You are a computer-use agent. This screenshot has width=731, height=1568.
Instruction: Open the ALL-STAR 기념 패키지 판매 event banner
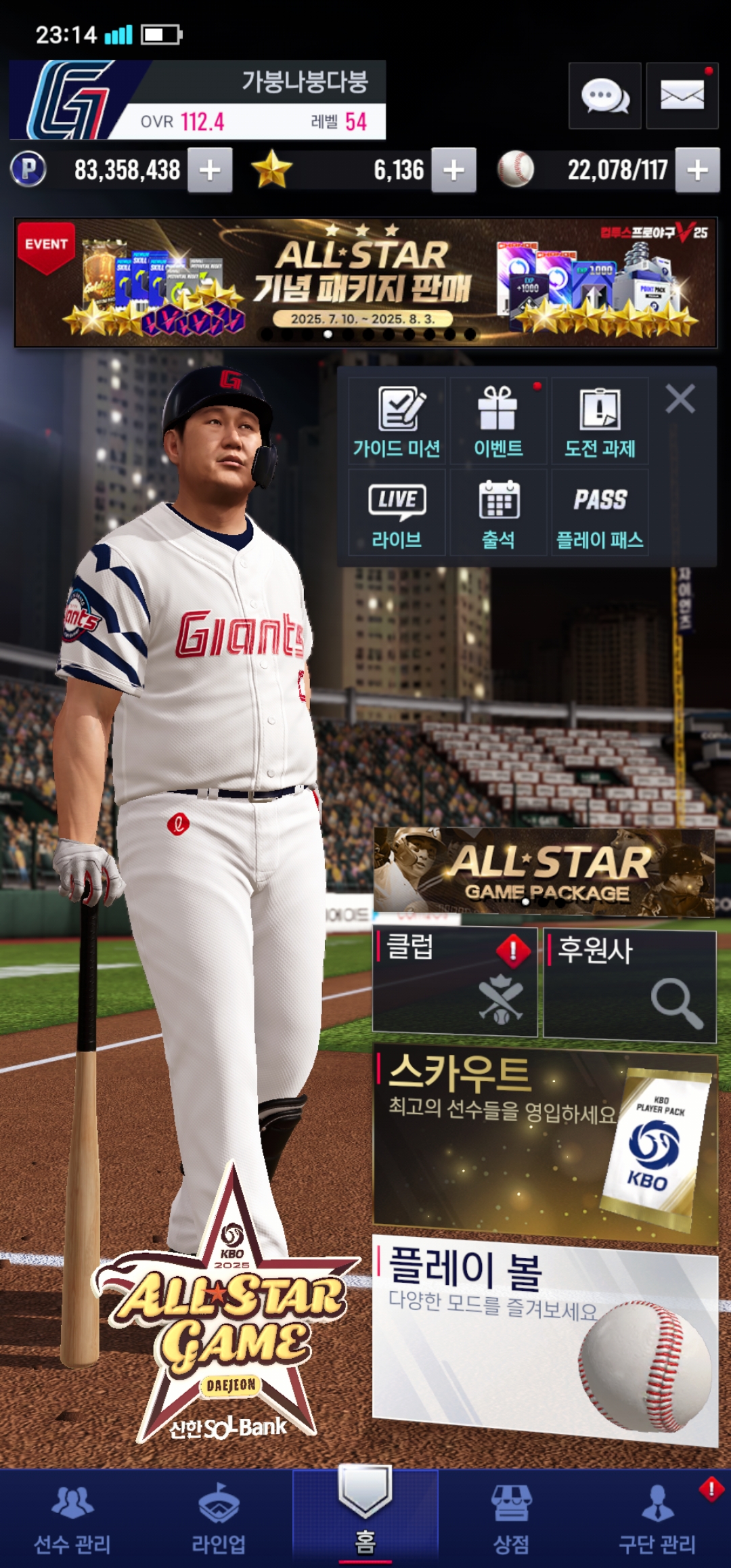click(x=365, y=282)
